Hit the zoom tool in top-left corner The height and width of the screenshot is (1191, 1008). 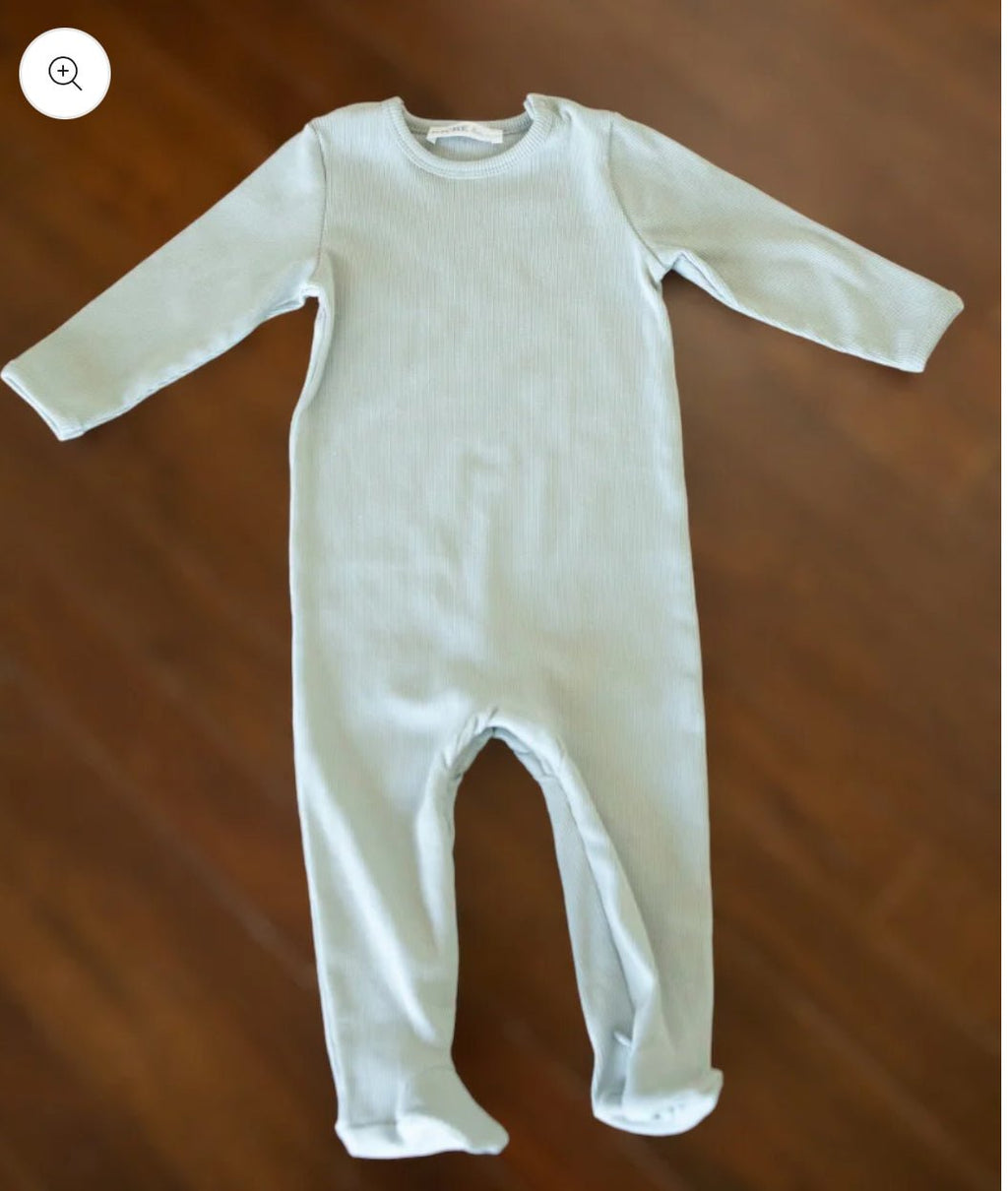[x=64, y=73]
